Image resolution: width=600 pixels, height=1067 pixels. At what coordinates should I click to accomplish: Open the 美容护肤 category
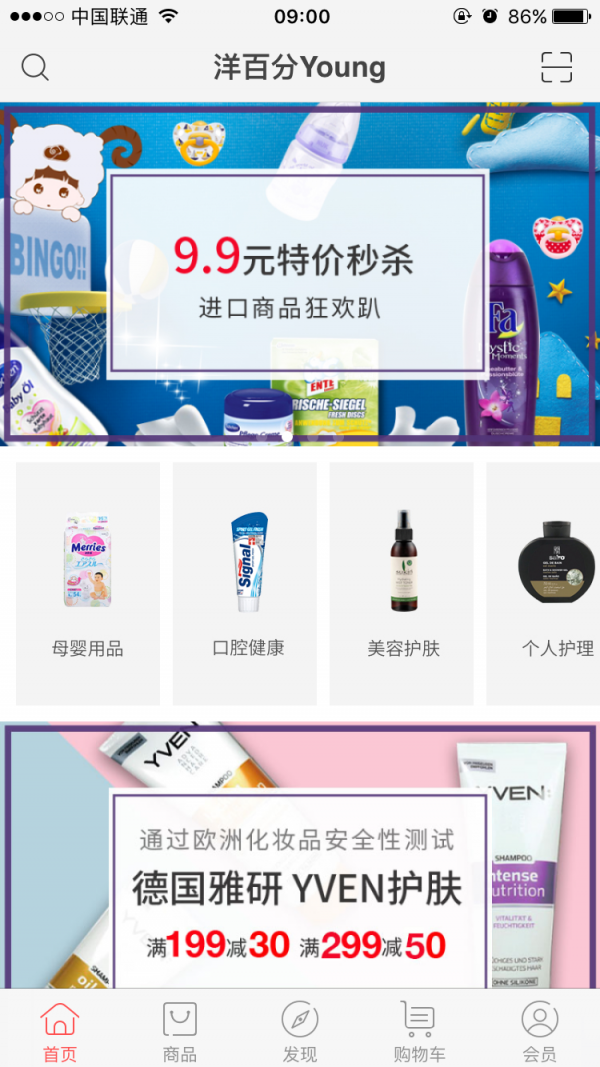402,584
